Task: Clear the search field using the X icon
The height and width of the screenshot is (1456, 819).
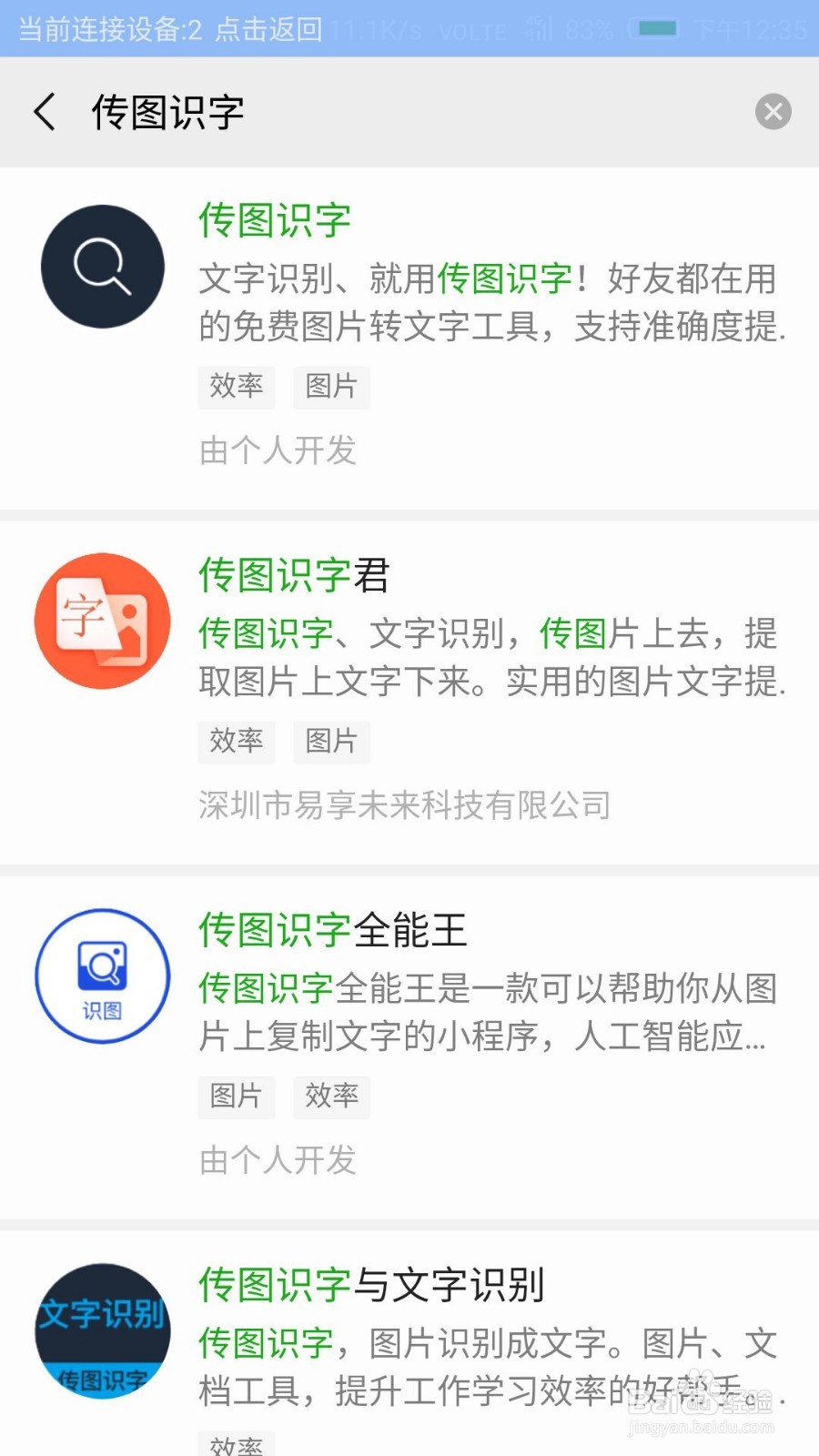Action: pyautogui.click(x=773, y=111)
